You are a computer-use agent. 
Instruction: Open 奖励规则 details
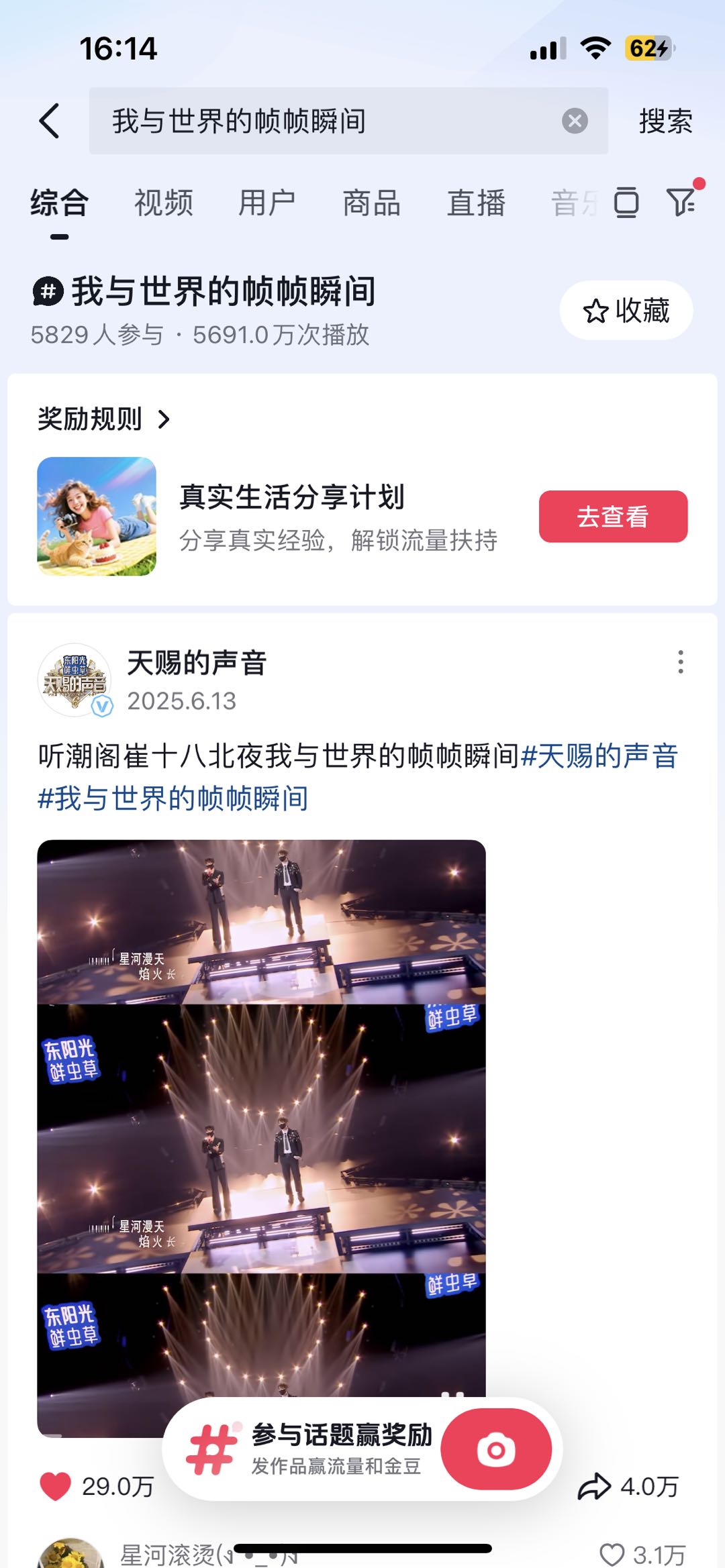104,419
